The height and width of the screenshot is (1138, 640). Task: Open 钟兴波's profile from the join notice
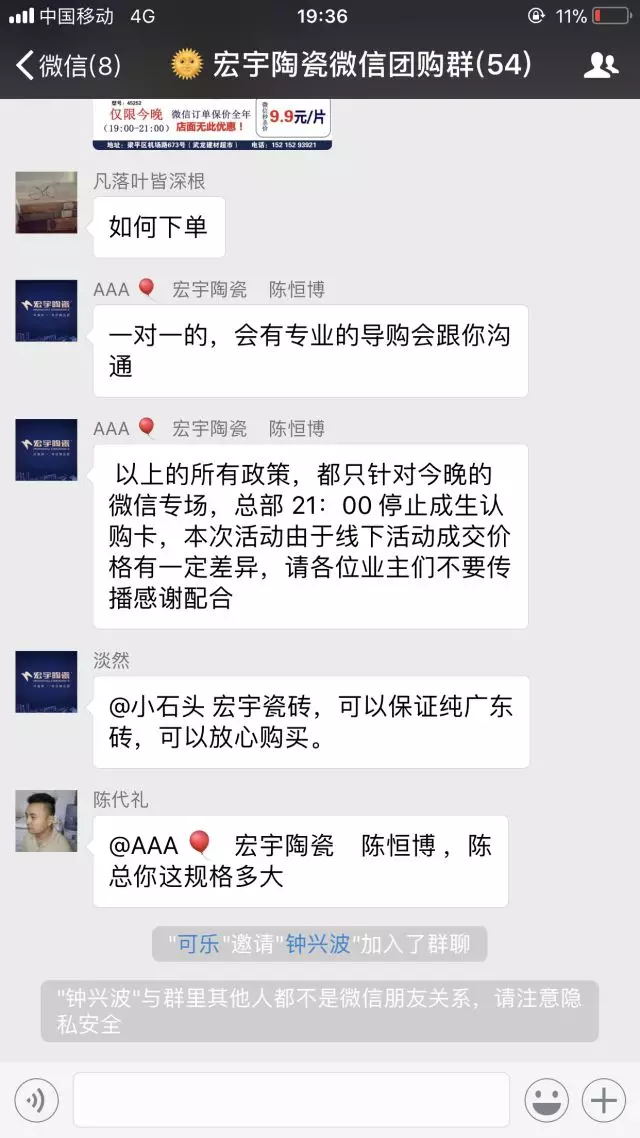tap(318, 944)
